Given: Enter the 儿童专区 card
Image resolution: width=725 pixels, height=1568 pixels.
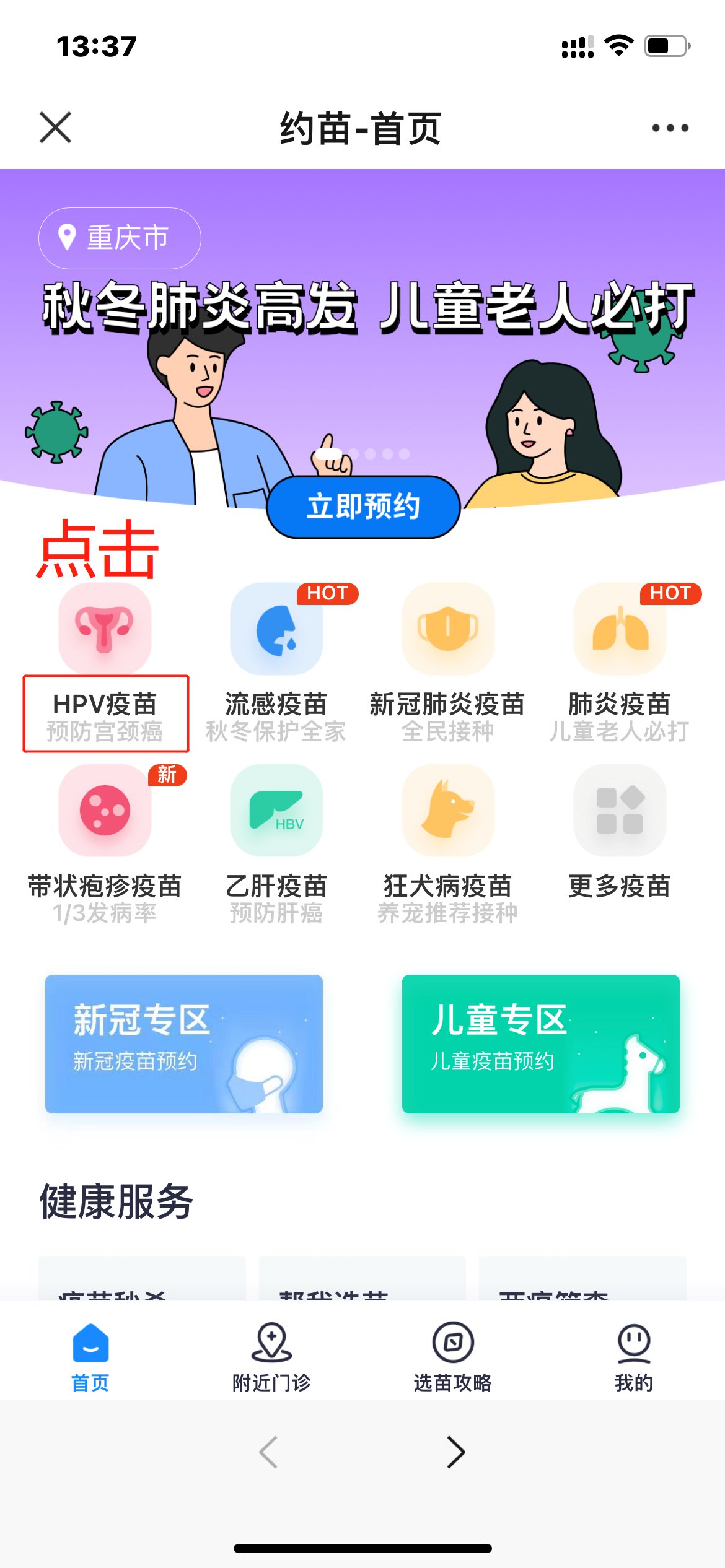Looking at the screenshot, I should pyautogui.click(x=540, y=1043).
